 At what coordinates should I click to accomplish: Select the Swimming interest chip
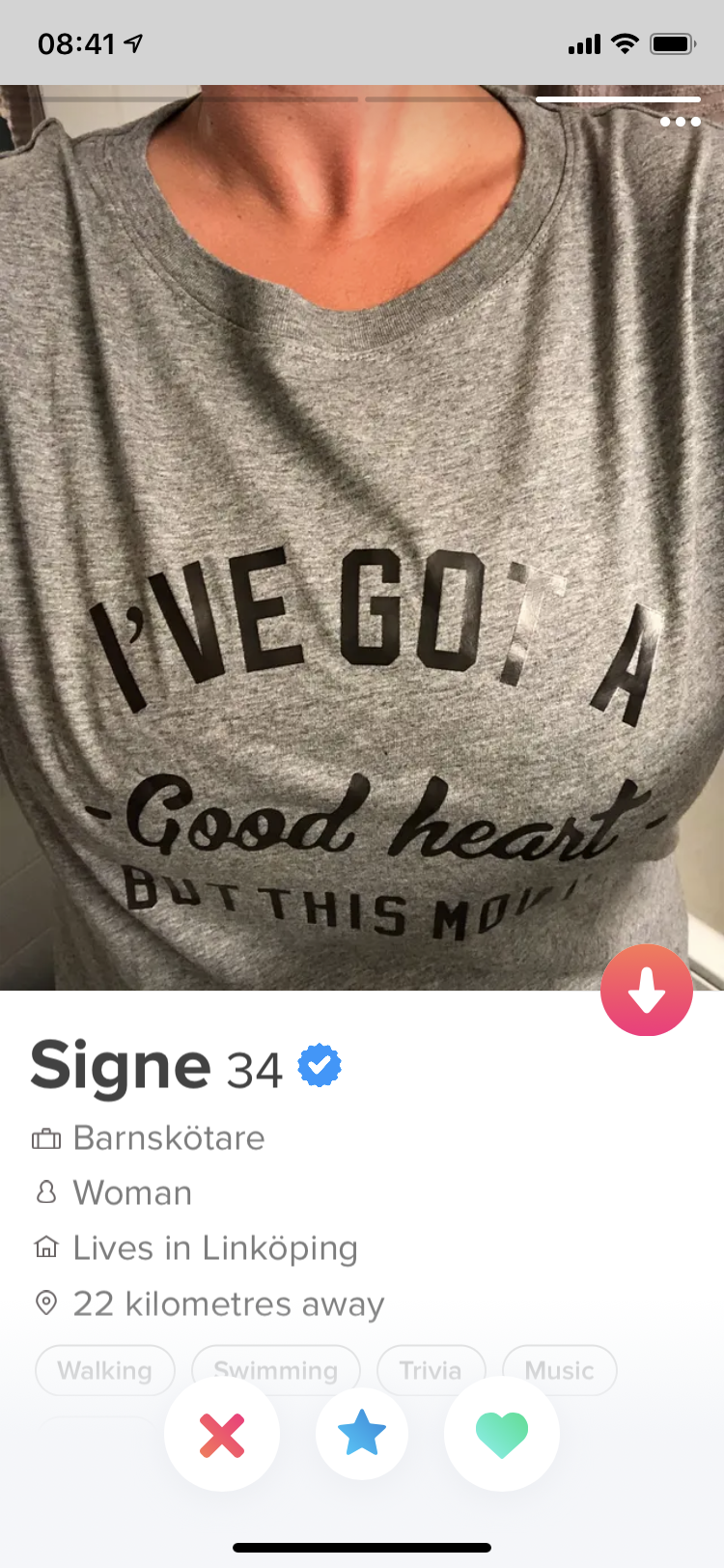(276, 1370)
